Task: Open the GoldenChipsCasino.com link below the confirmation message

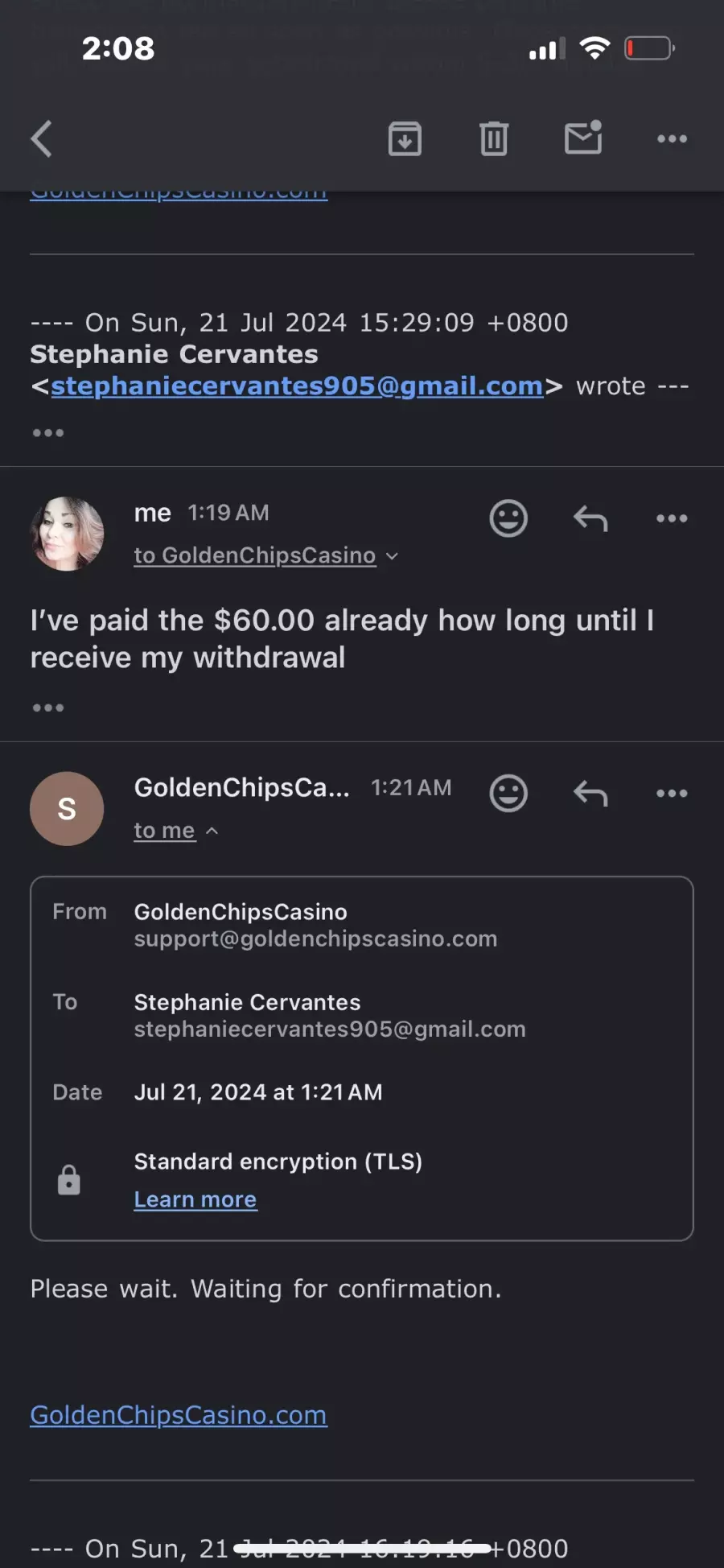Action: (179, 1415)
